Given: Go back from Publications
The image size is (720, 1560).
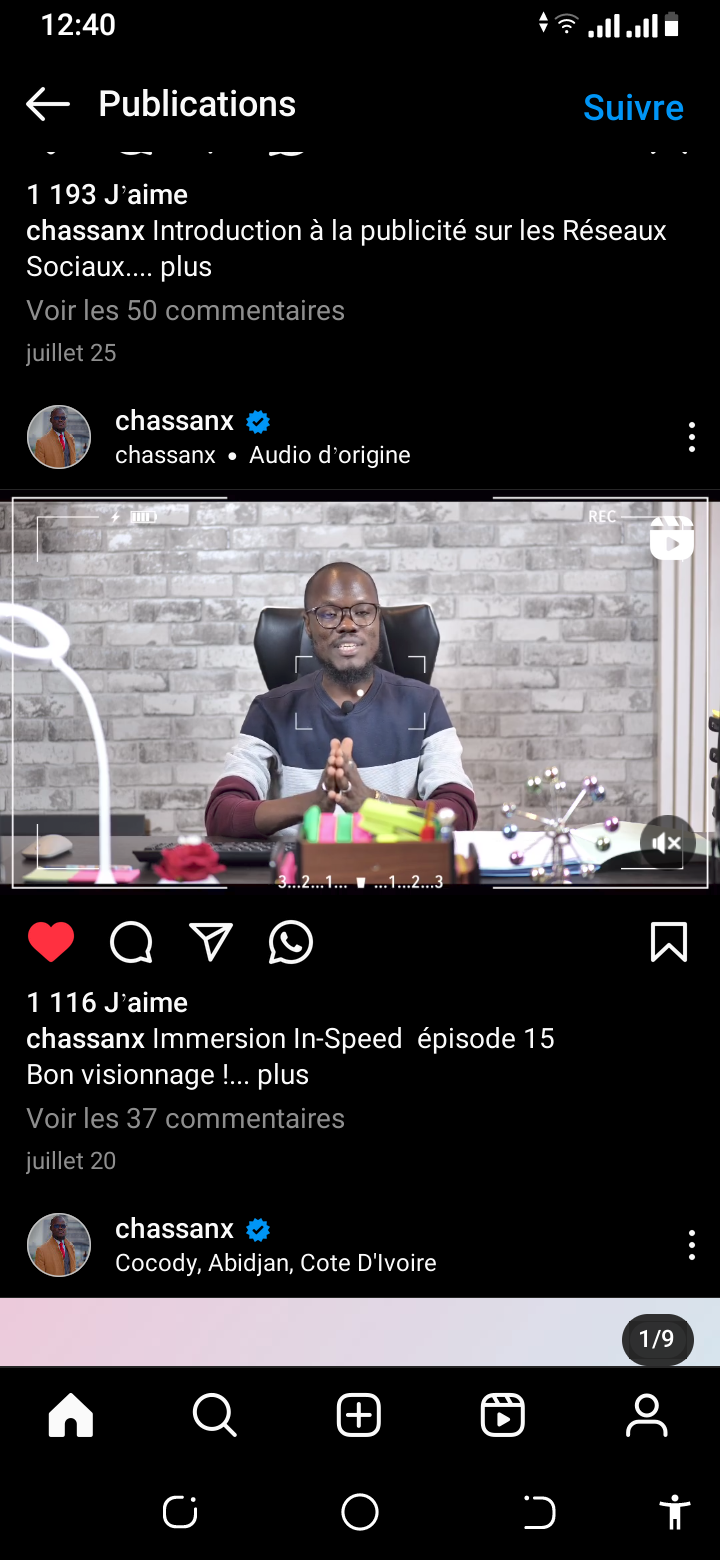Looking at the screenshot, I should (x=48, y=104).
